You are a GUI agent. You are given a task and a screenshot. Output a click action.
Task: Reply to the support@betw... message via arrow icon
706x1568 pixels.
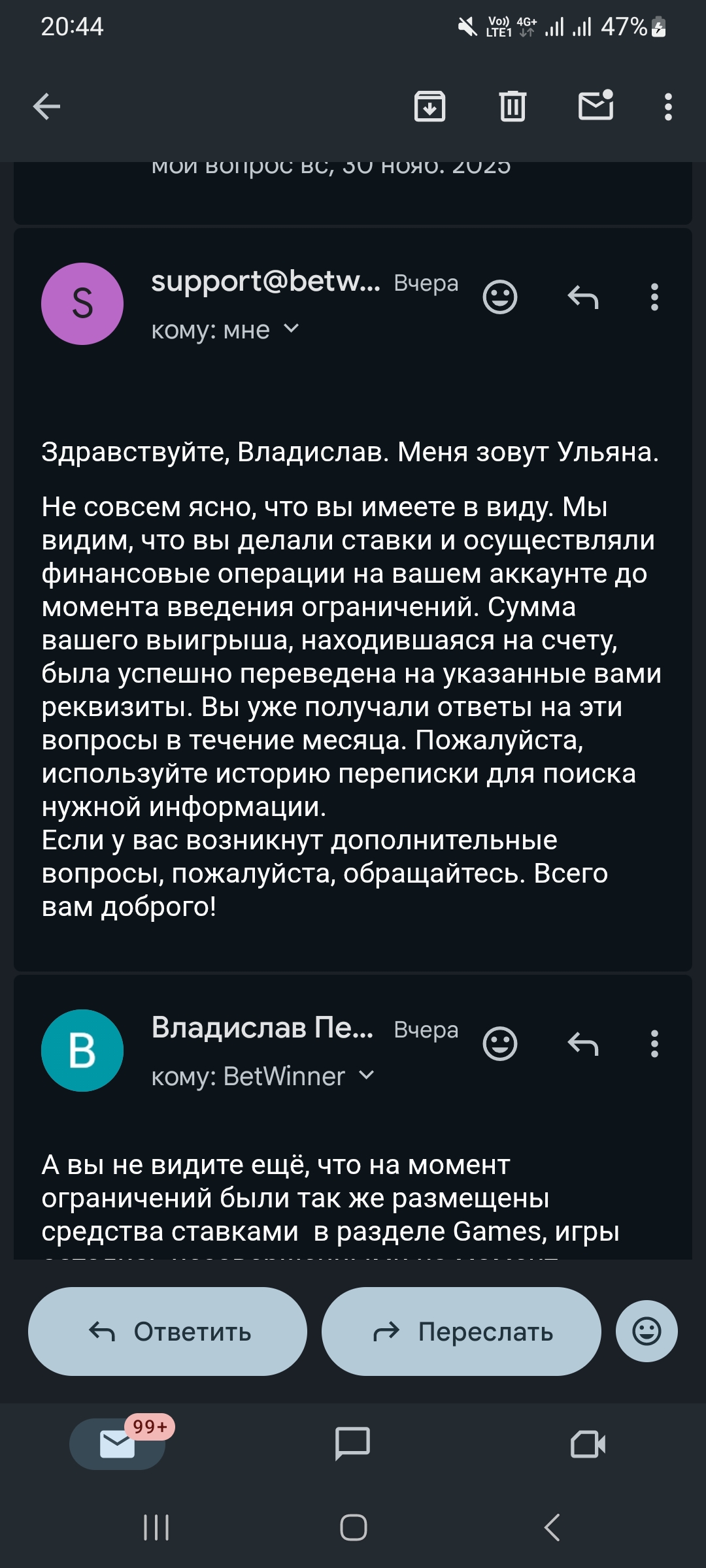point(583,297)
